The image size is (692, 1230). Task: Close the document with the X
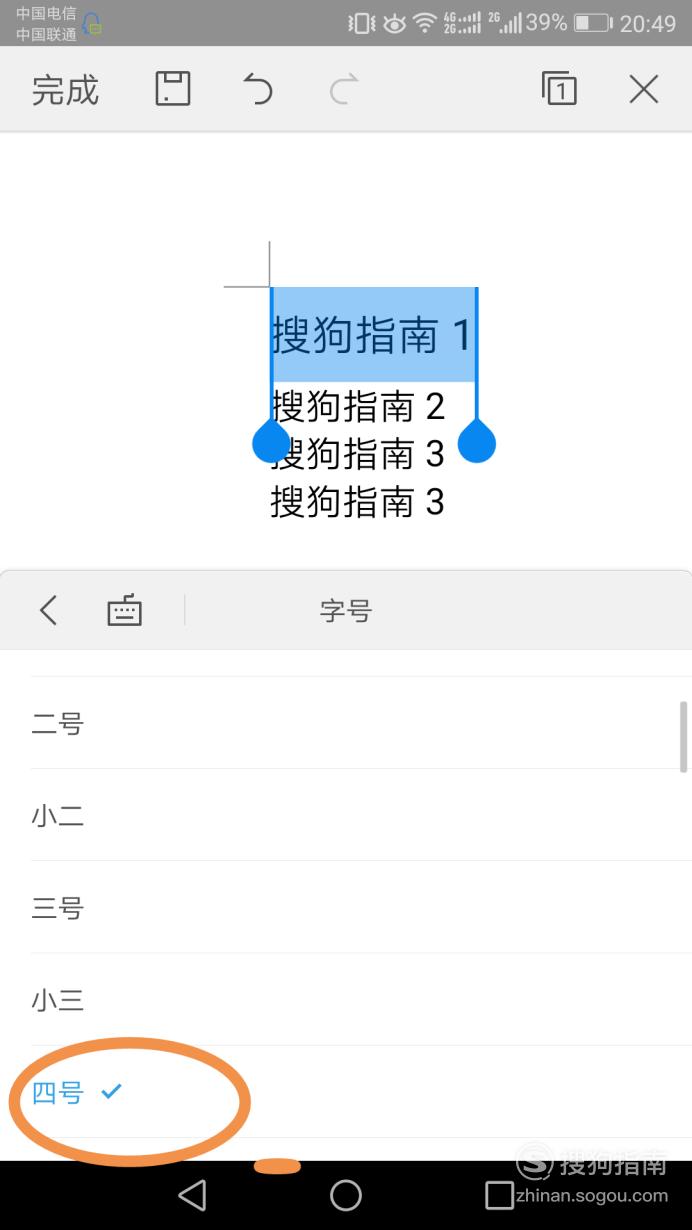click(x=644, y=90)
